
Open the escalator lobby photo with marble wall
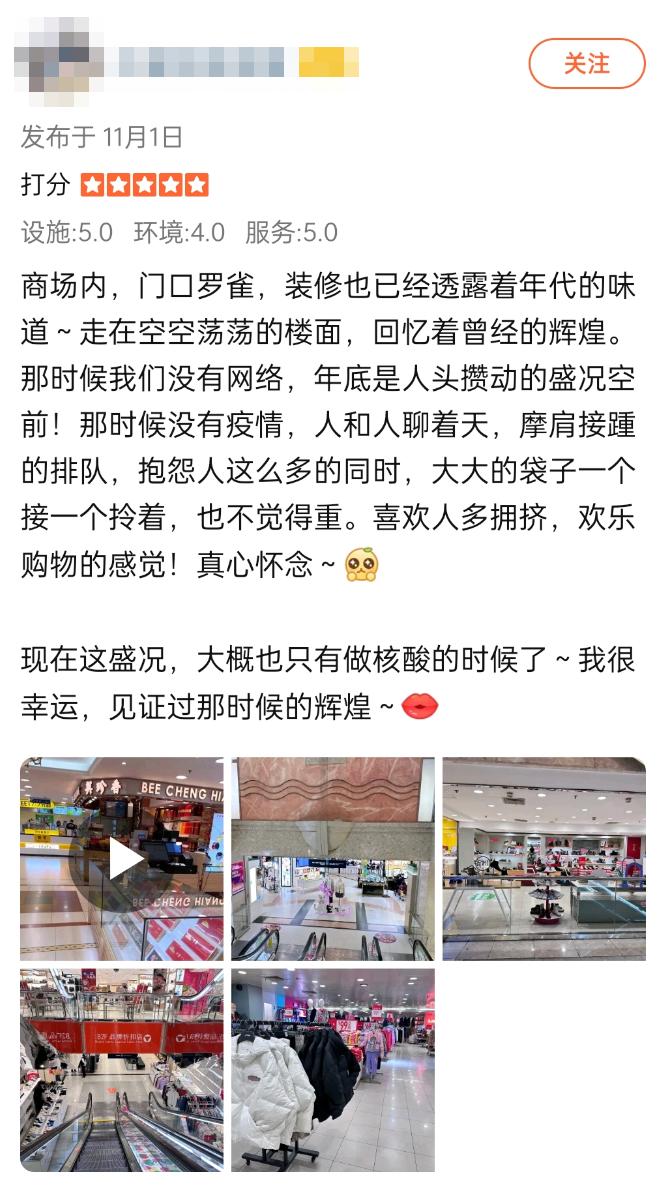coord(333,858)
